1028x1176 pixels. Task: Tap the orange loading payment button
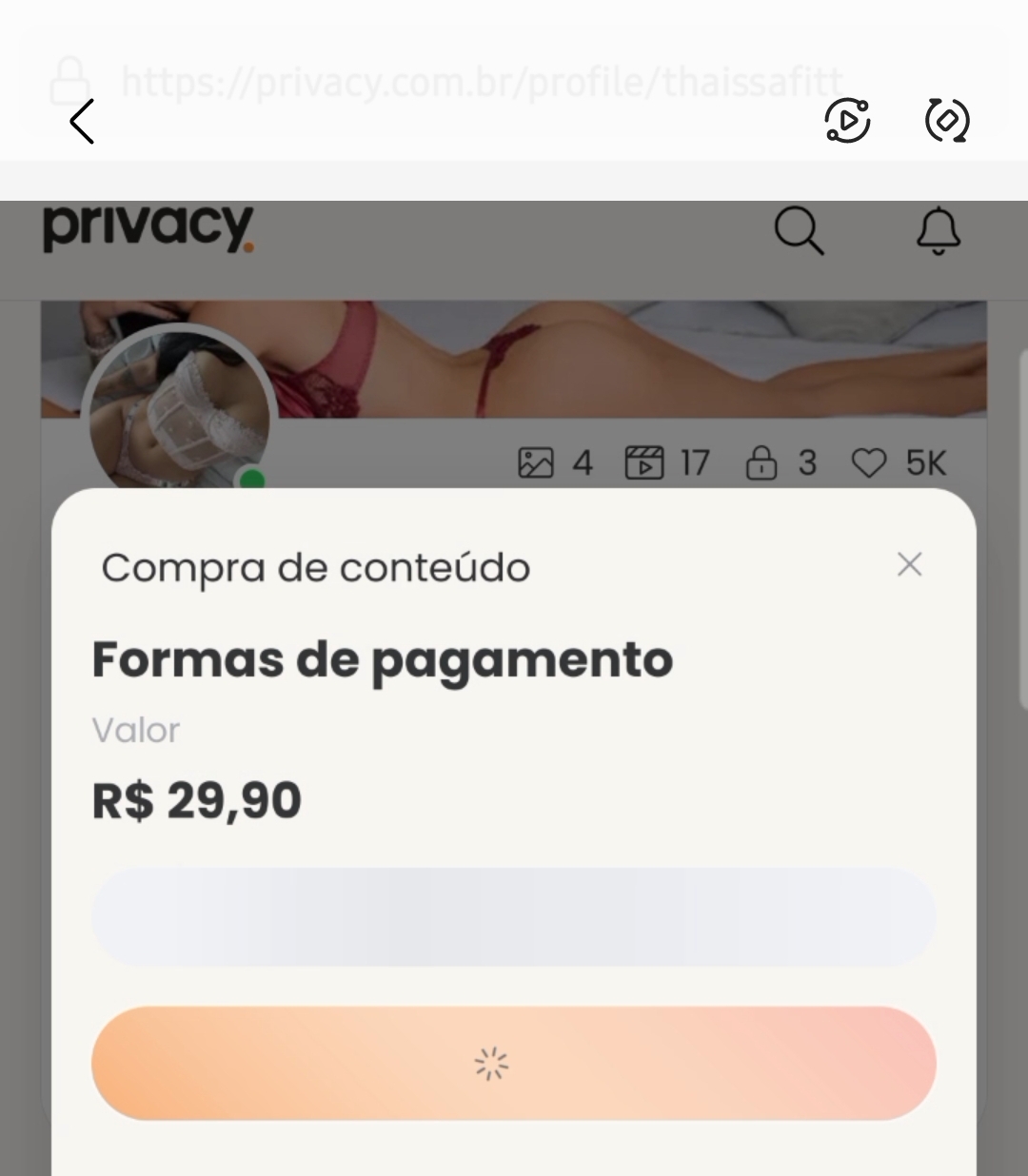[x=514, y=1063]
